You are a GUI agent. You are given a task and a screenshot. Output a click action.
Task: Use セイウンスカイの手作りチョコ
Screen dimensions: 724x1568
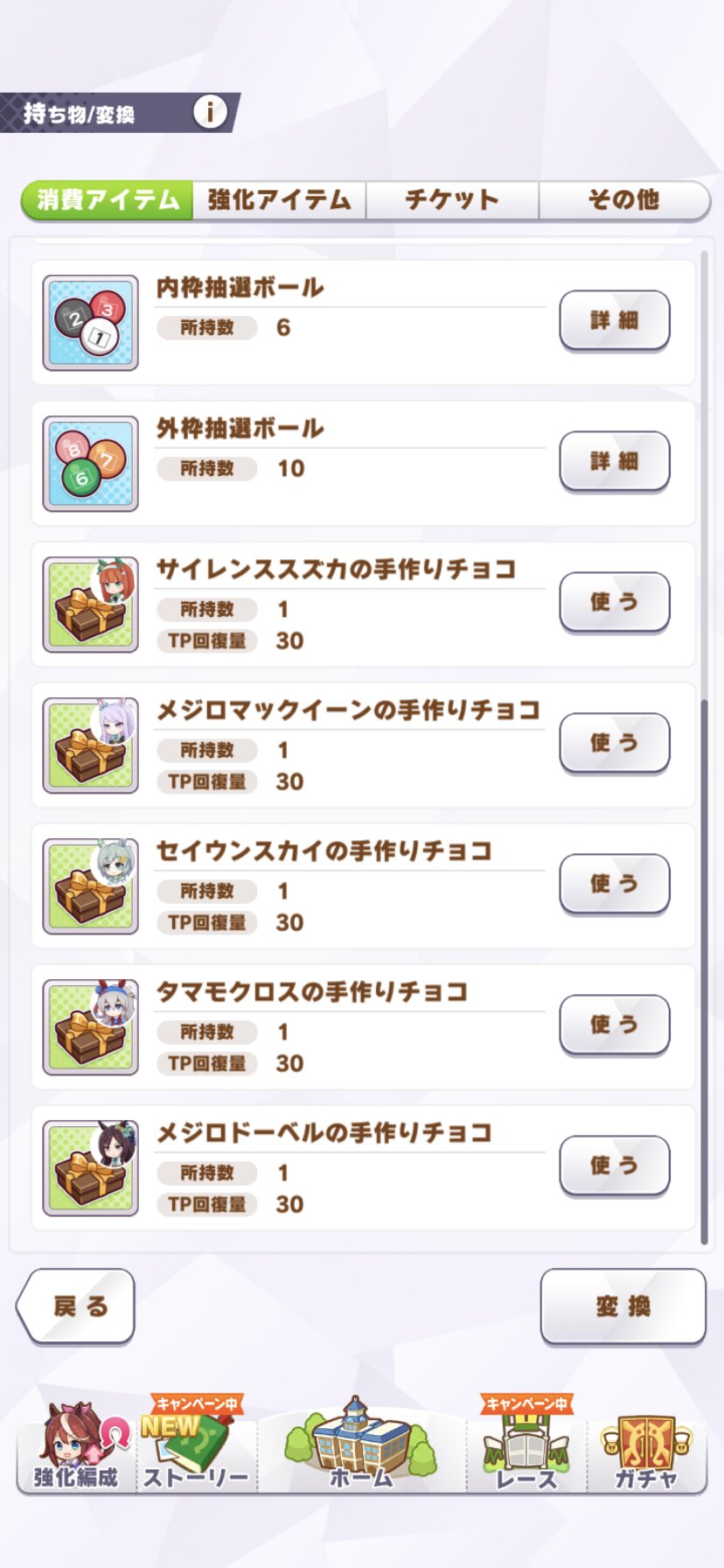click(x=614, y=884)
